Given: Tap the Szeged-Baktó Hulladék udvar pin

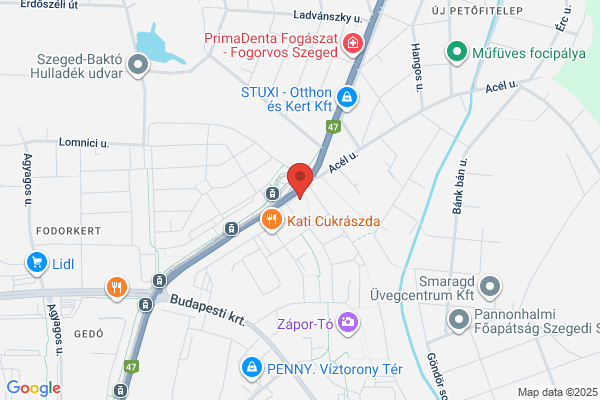Looking at the screenshot, I should [x=138, y=65].
